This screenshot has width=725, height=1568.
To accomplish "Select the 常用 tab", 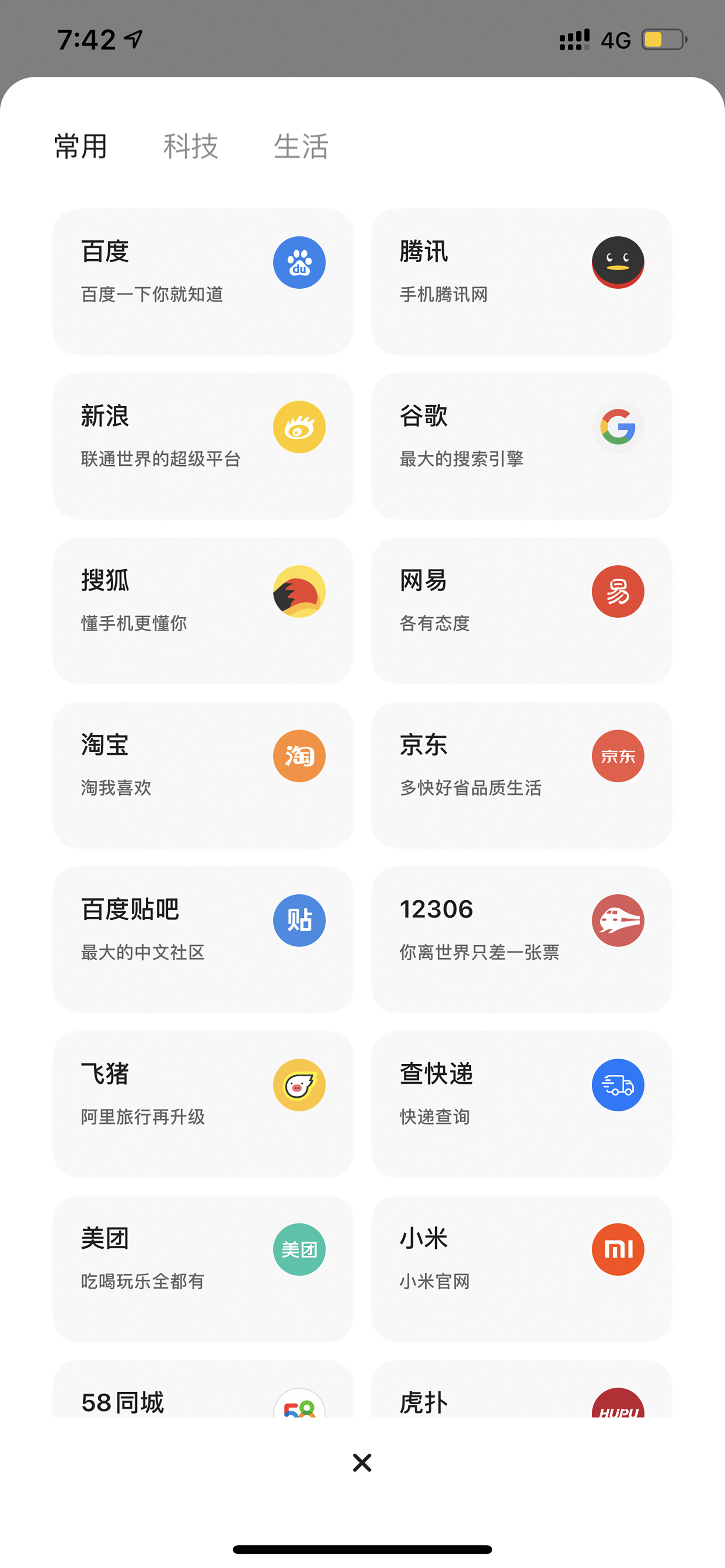I will point(81,147).
